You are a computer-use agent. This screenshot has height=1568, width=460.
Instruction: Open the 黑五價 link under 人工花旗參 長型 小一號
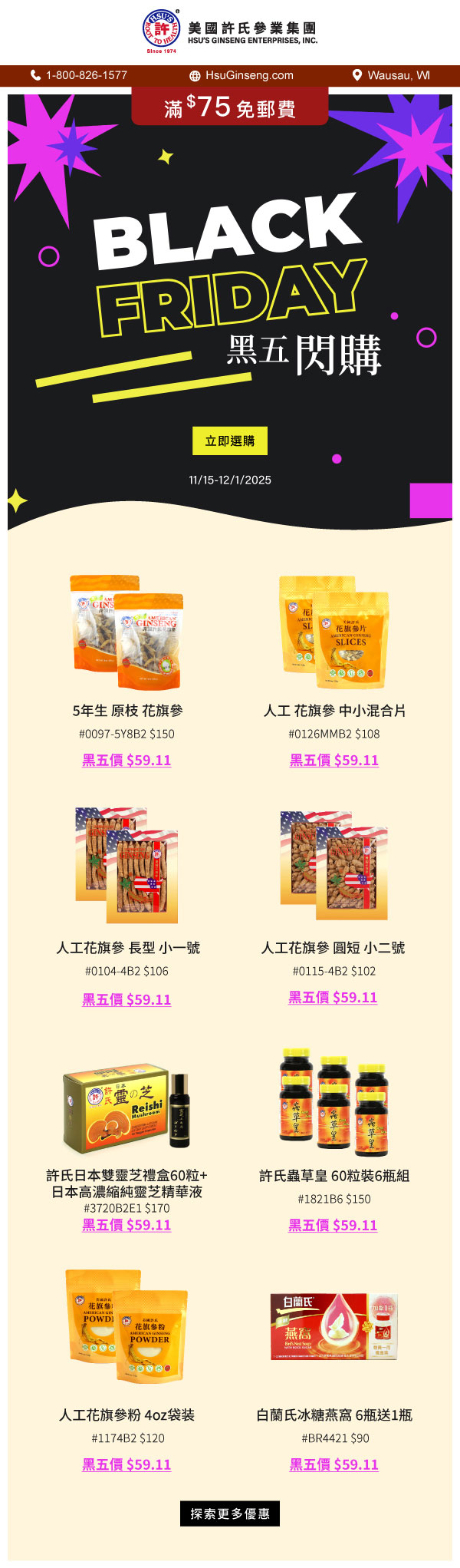(x=127, y=999)
